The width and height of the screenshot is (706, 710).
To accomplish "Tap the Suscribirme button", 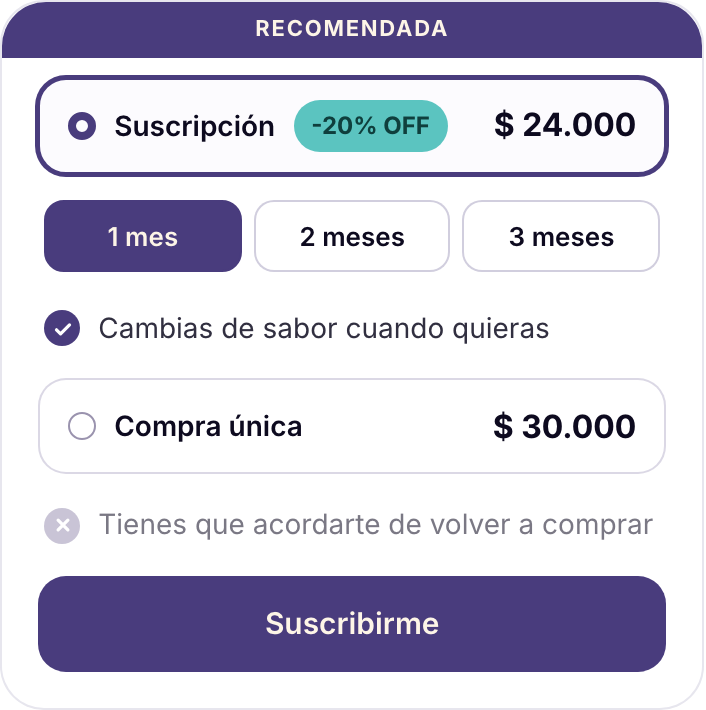I will point(352,624).
